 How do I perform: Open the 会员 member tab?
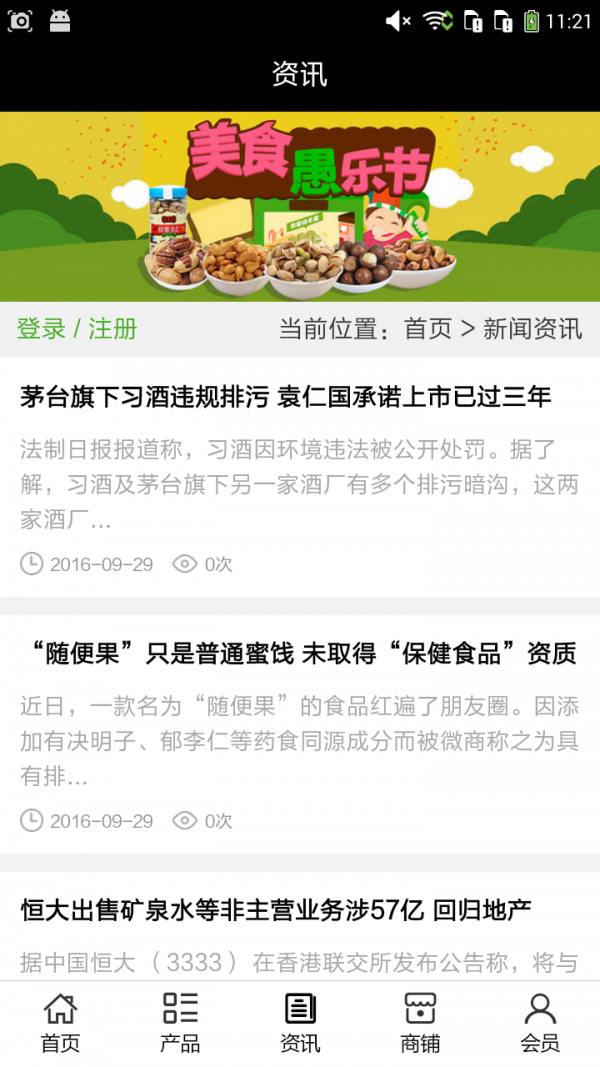tap(540, 1023)
